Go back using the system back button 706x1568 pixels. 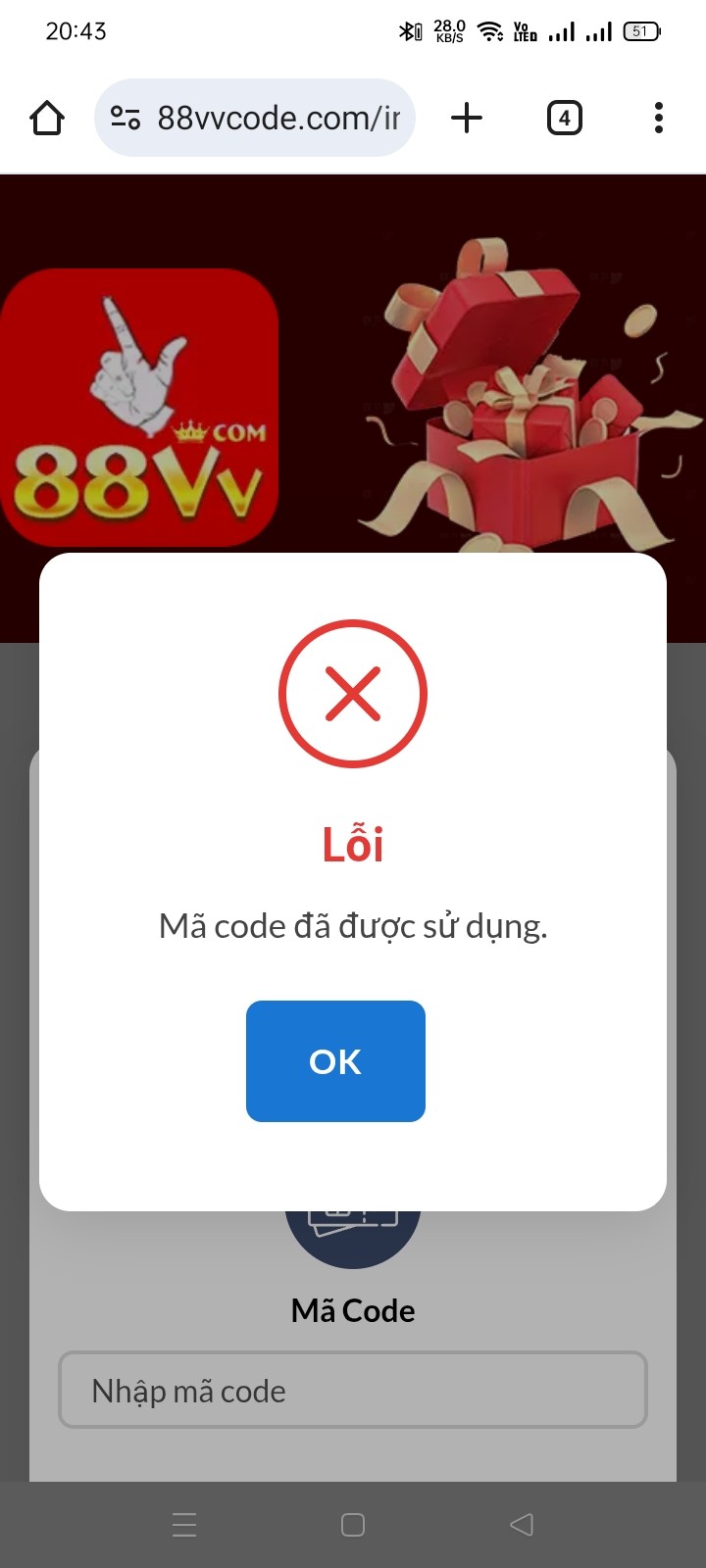(x=522, y=1524)
